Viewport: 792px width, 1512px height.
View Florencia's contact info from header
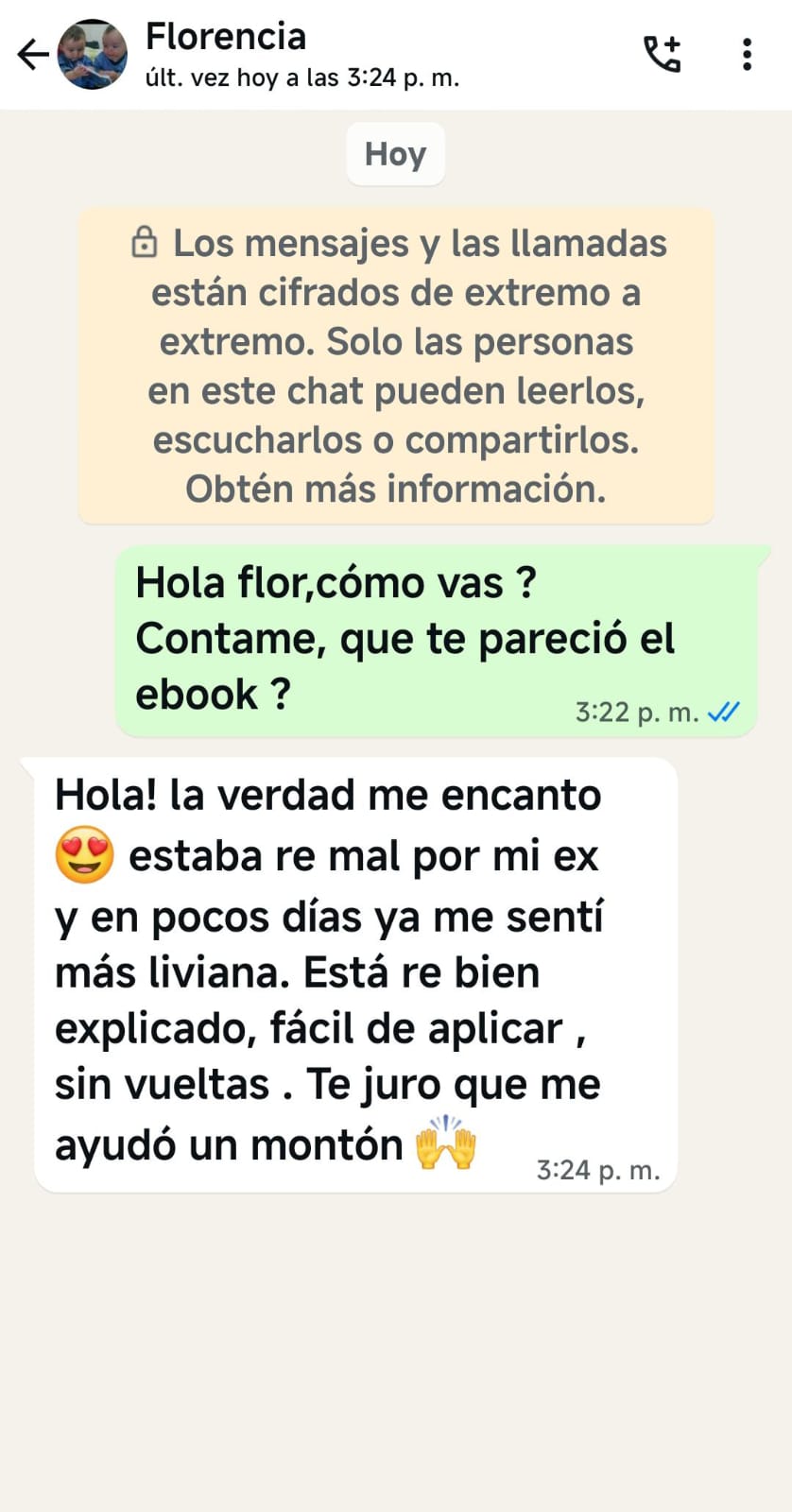[302, 55]
